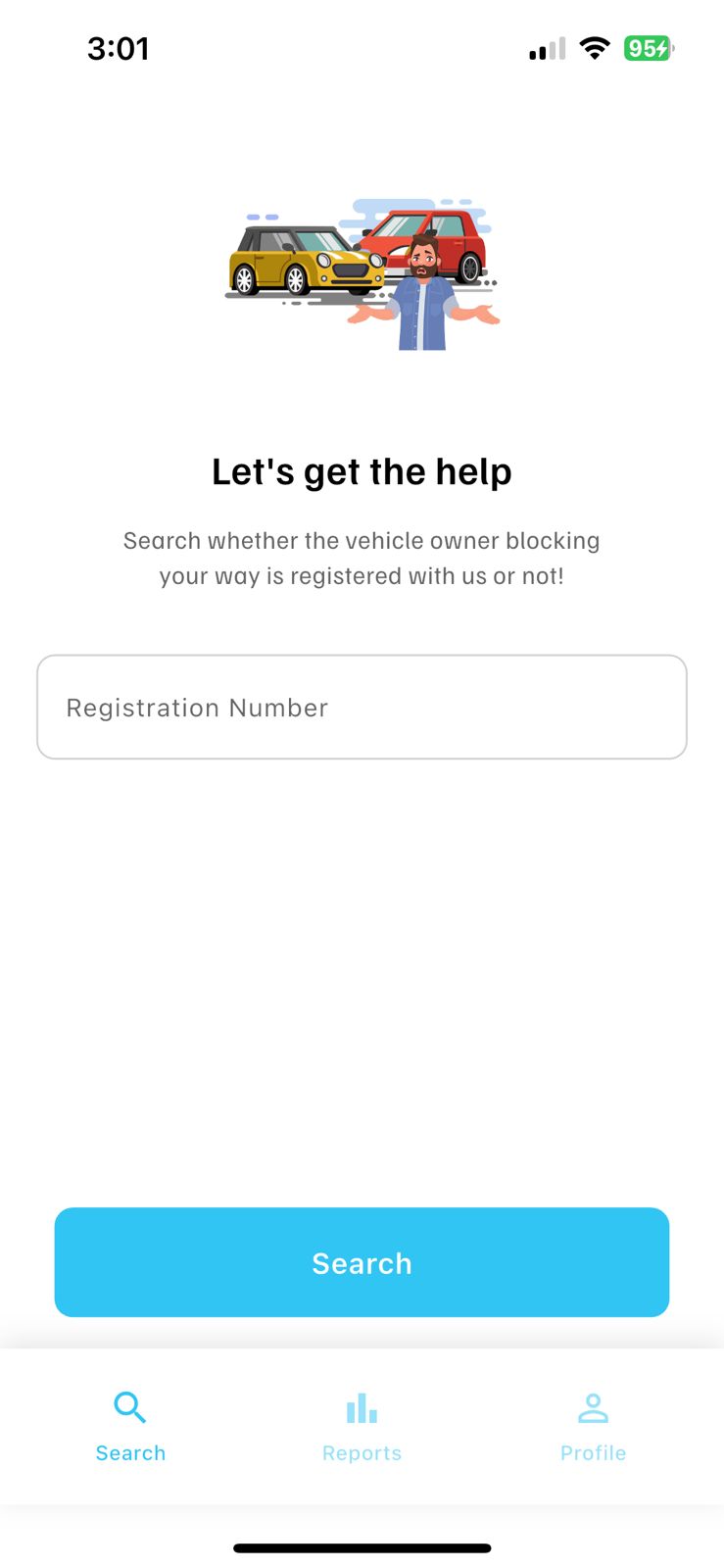Open the Profile tab

tap(593, 1426)
